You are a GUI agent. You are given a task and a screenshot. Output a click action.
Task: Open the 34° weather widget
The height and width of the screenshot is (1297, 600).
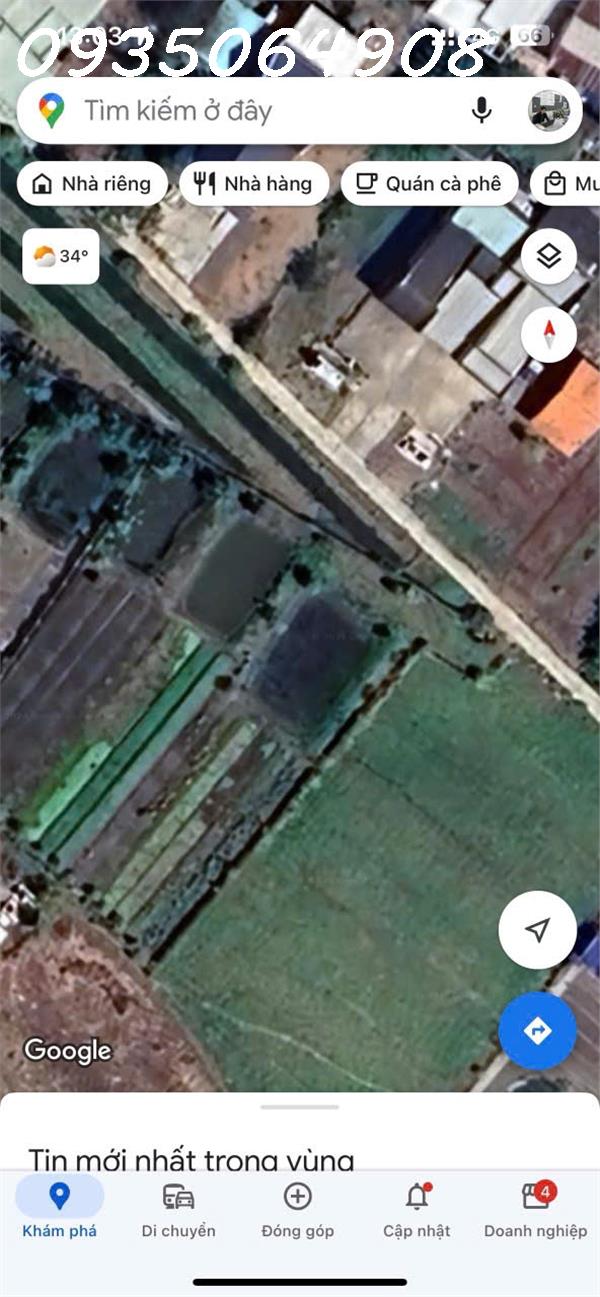pyautogui.click(x=61, y=256)
